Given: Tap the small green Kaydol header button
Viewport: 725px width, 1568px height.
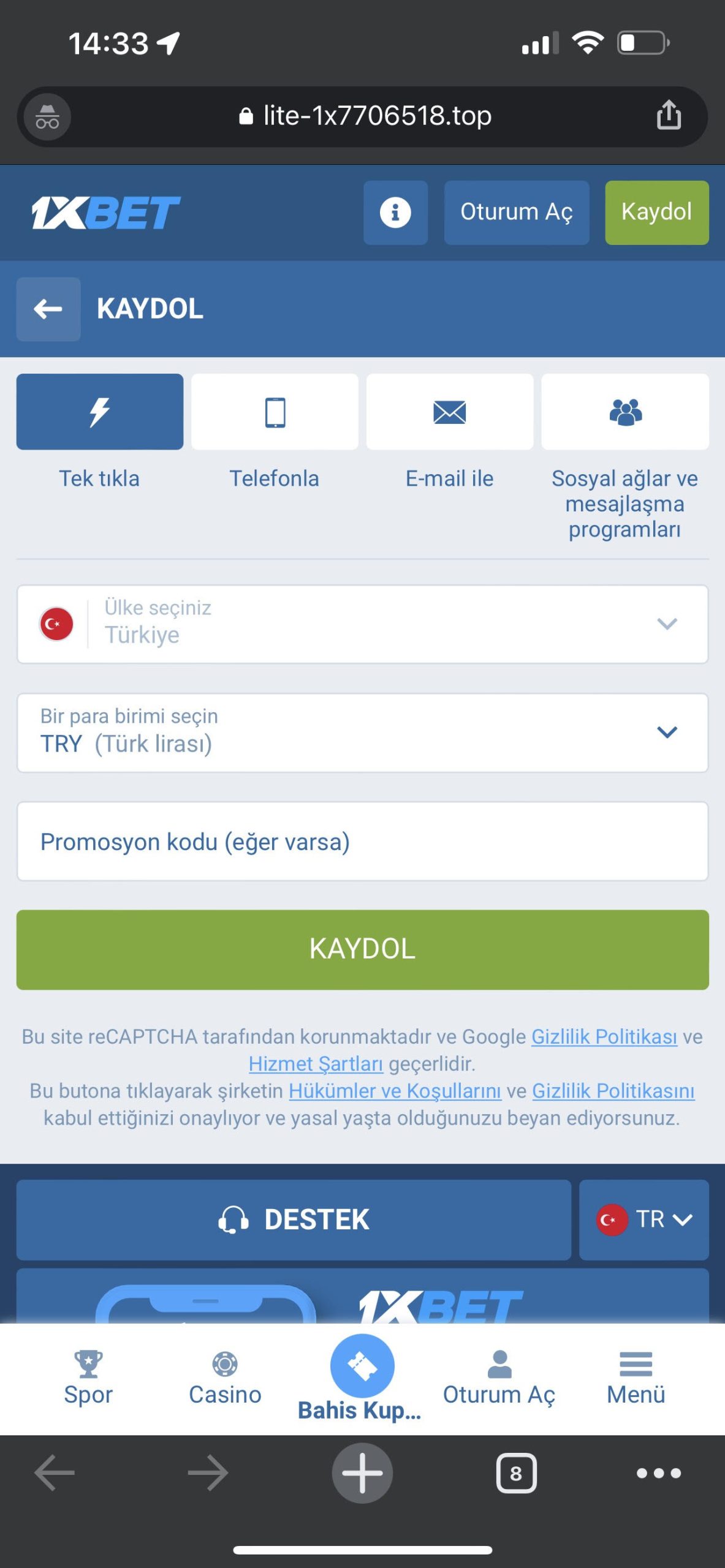Looking at the screenshot, I should coord(656,213).
